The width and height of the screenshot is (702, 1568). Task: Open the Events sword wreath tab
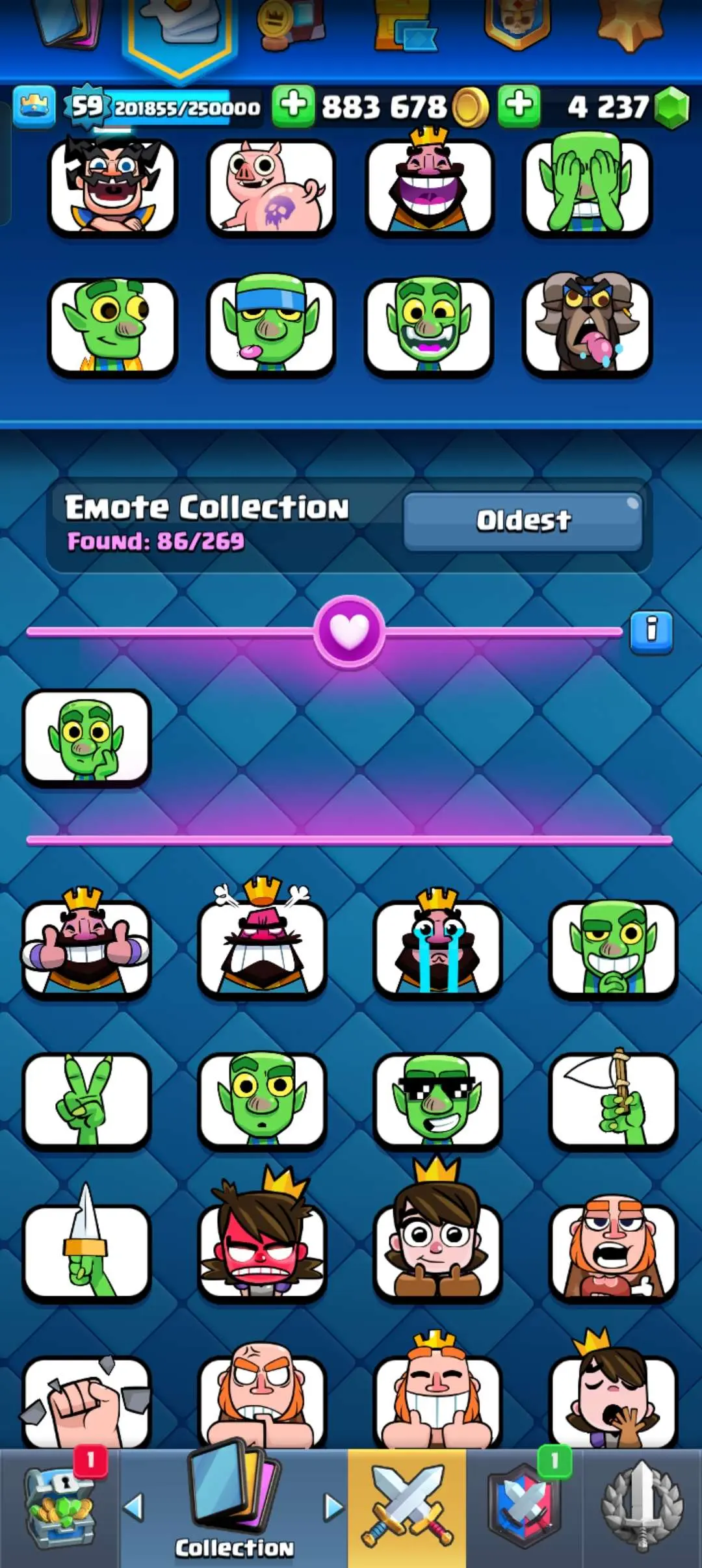pos(642,1508)
